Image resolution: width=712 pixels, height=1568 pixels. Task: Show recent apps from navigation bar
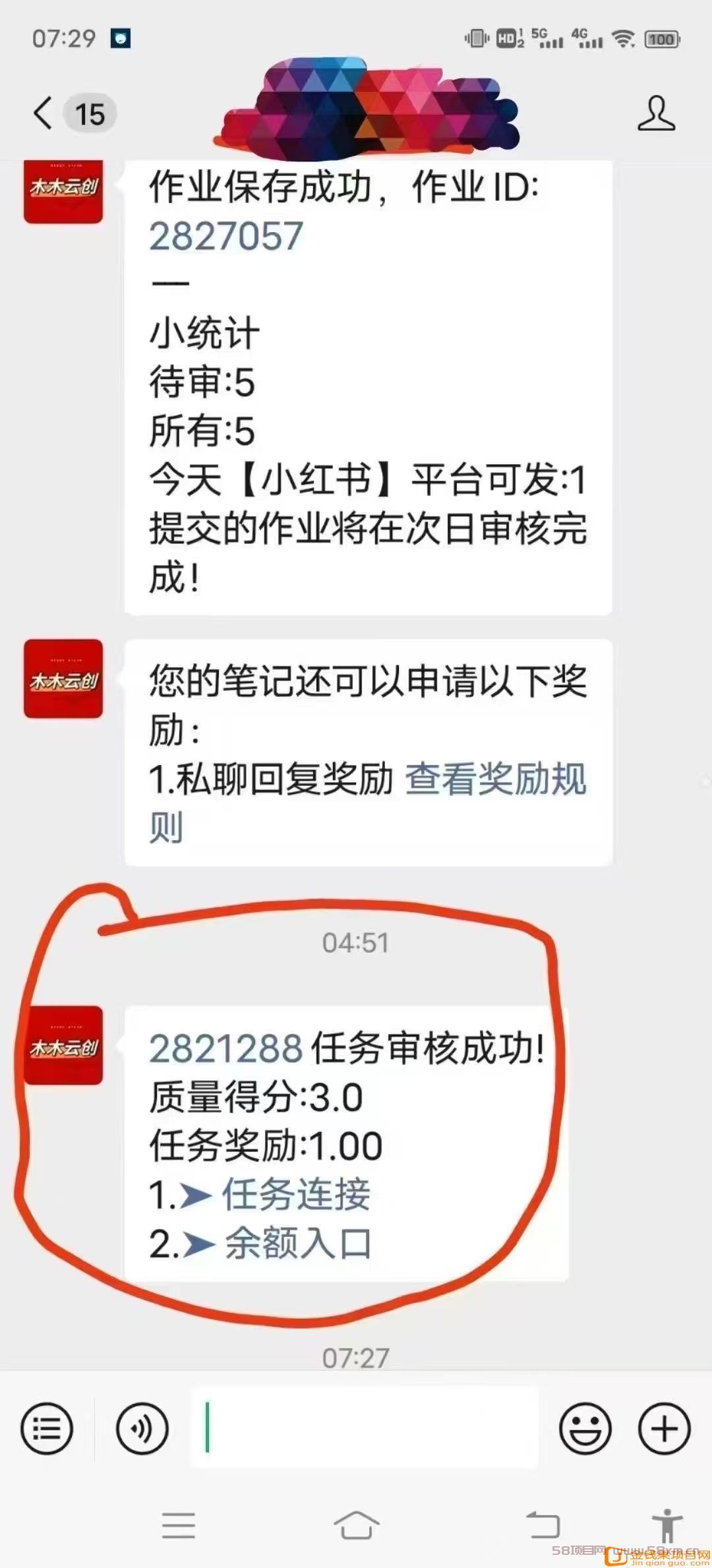pyautogui.click(x=178, y=1525)
